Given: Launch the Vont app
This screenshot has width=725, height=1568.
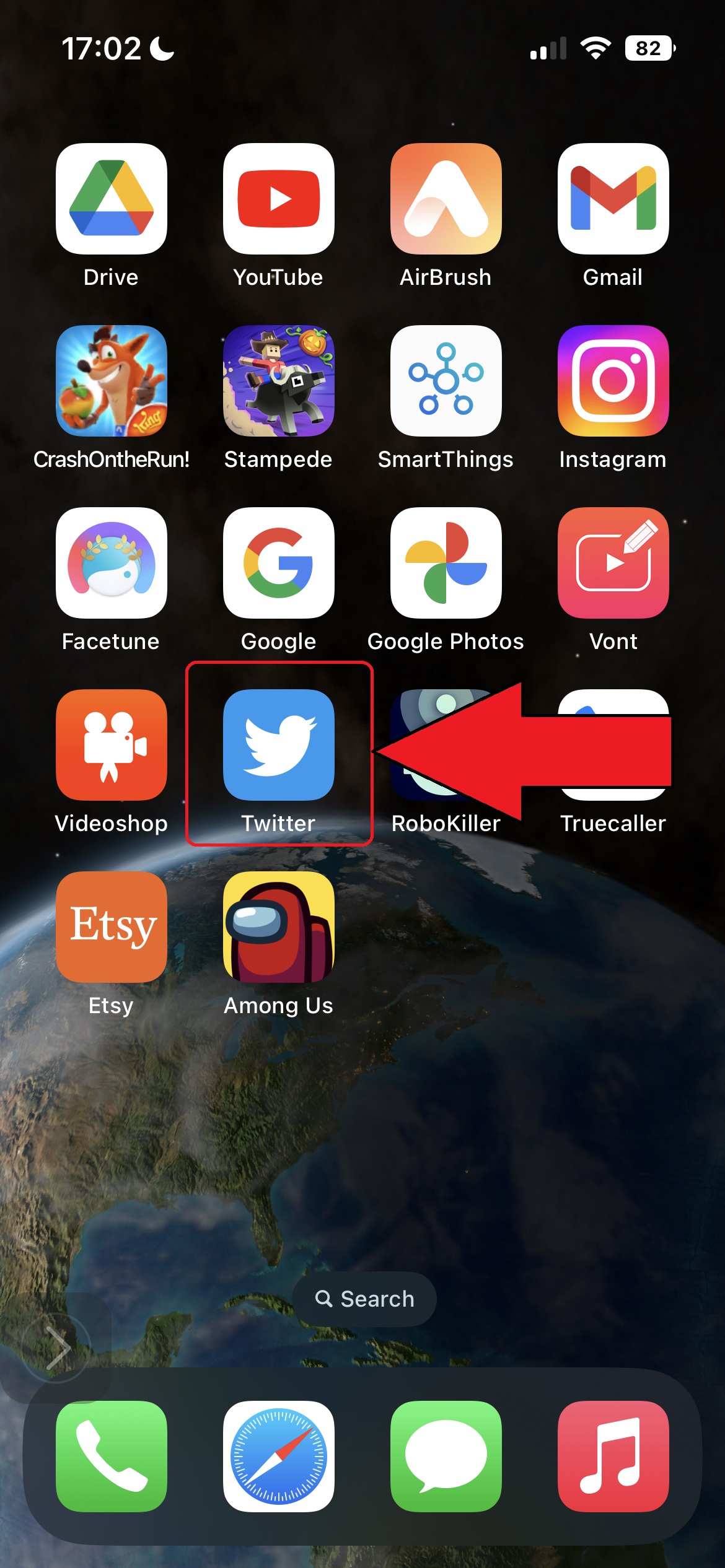Looking at the screenshot, I should (613, 563).
